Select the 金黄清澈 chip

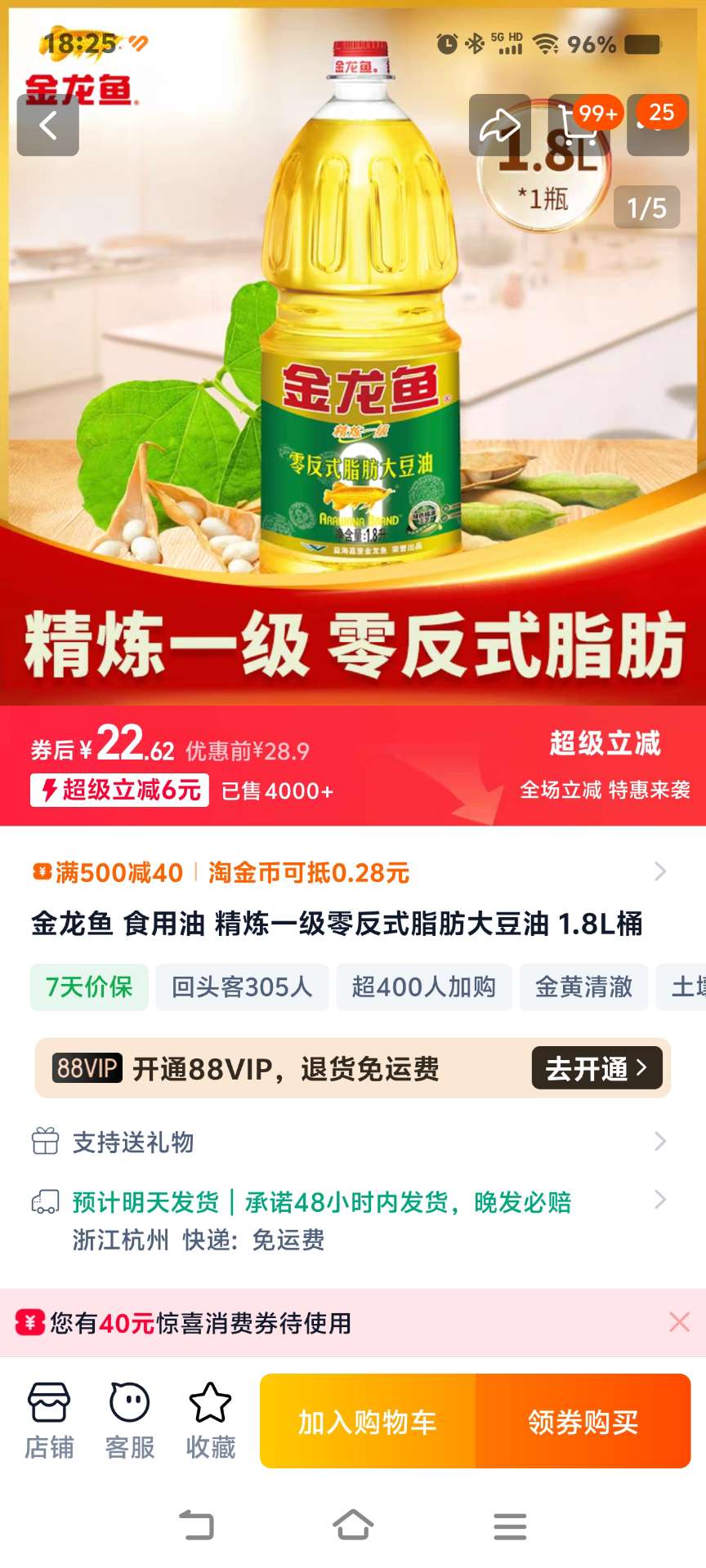point(583,987)
